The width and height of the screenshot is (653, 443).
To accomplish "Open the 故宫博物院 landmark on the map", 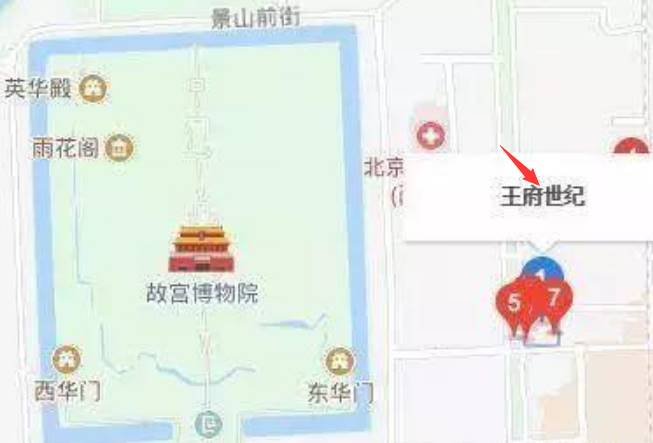I will tap(202, 249).
